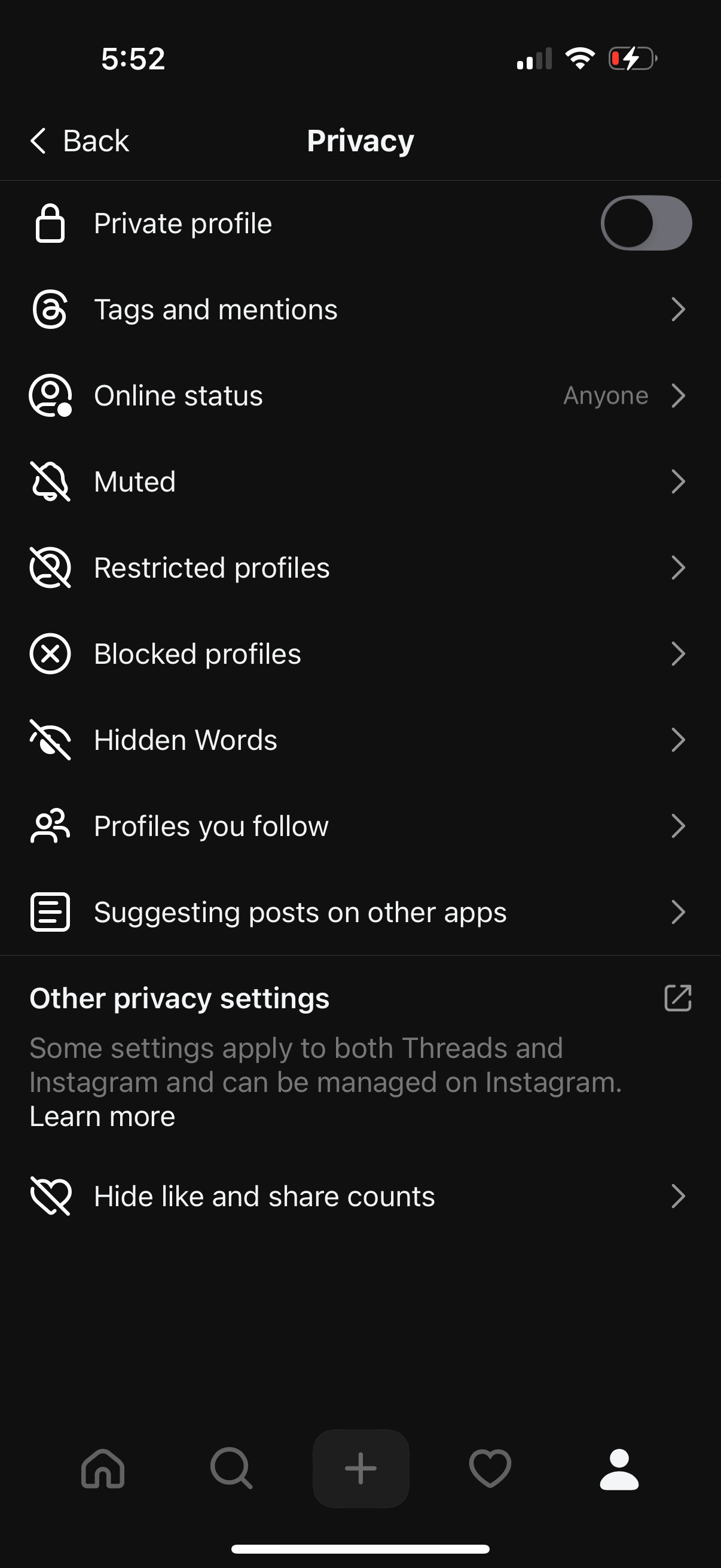Screen dimensions: 721x1568
Task: Go Back from Privacy settings
Action: pos(79,141)
